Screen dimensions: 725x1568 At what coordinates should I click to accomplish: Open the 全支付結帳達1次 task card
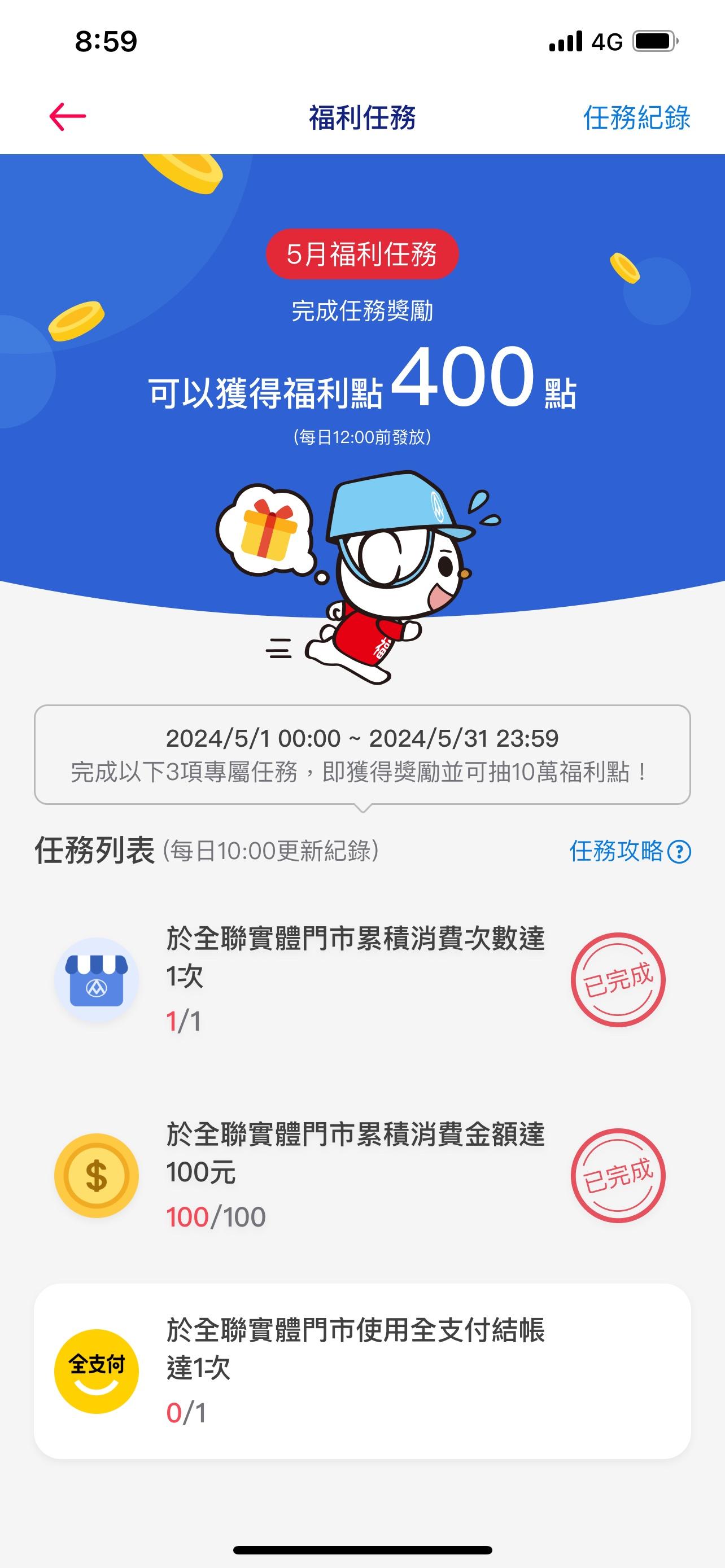click(362, 1372)
